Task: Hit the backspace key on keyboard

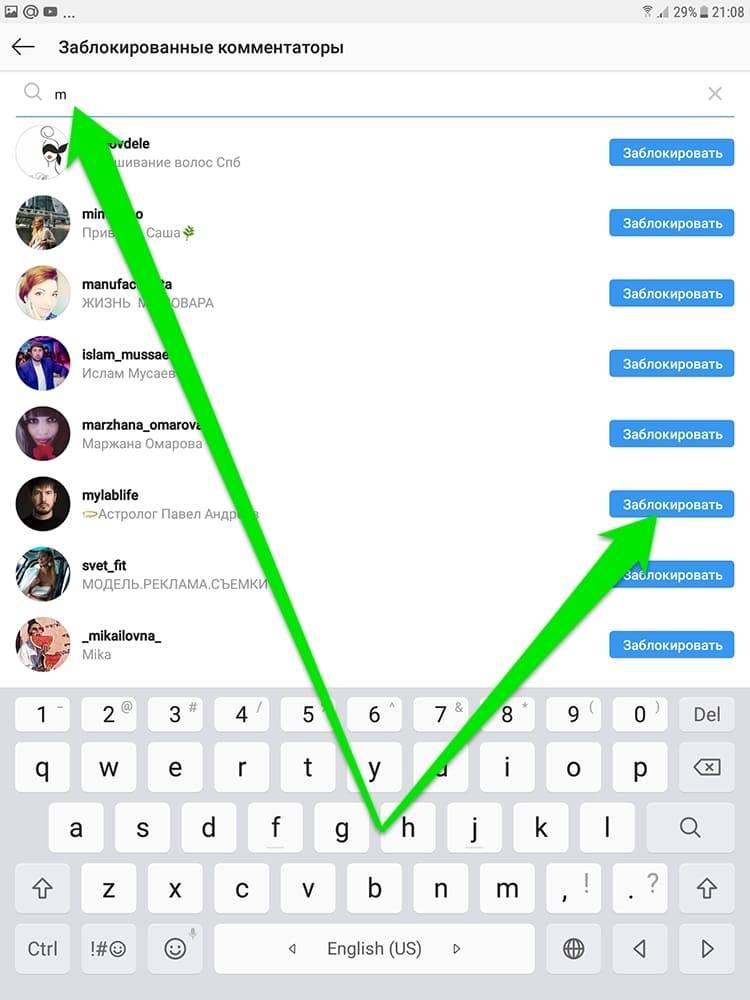Action: [706, 768]
